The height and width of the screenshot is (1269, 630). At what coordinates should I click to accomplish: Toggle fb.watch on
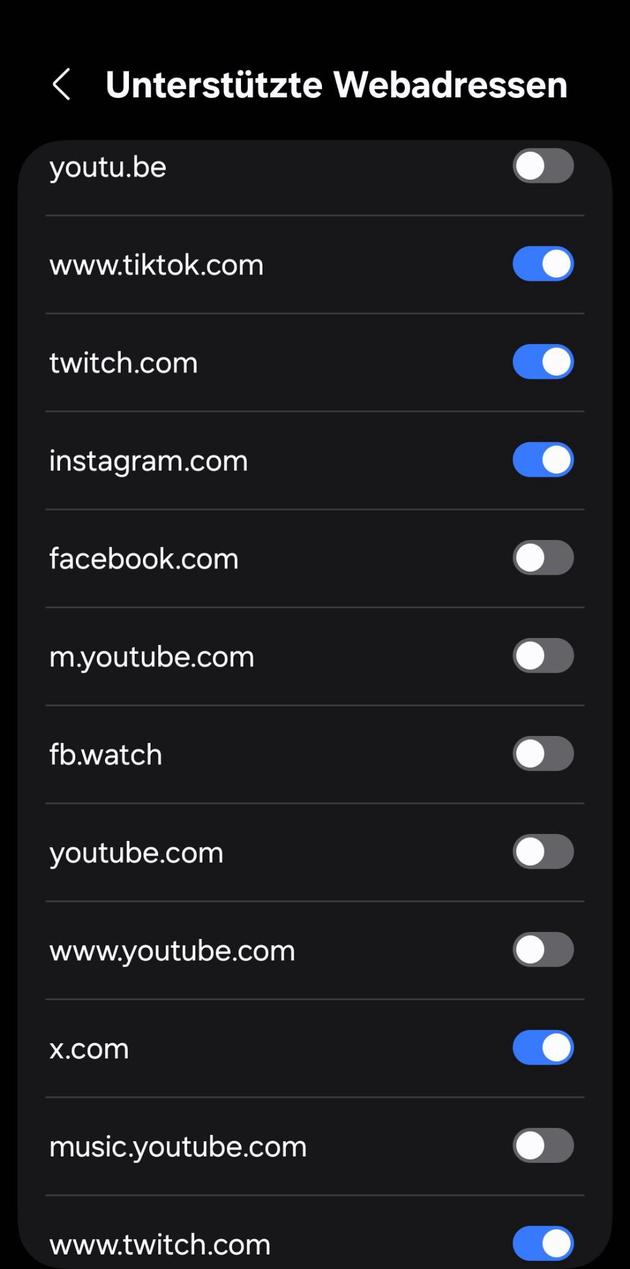point(543,754)
